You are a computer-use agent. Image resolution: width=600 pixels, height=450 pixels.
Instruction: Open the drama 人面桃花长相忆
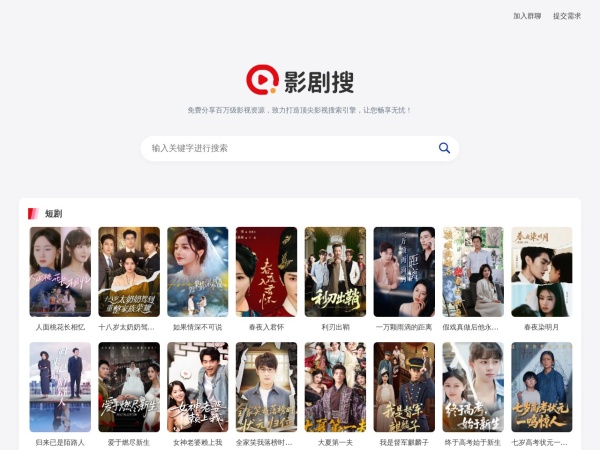[60, 272]
